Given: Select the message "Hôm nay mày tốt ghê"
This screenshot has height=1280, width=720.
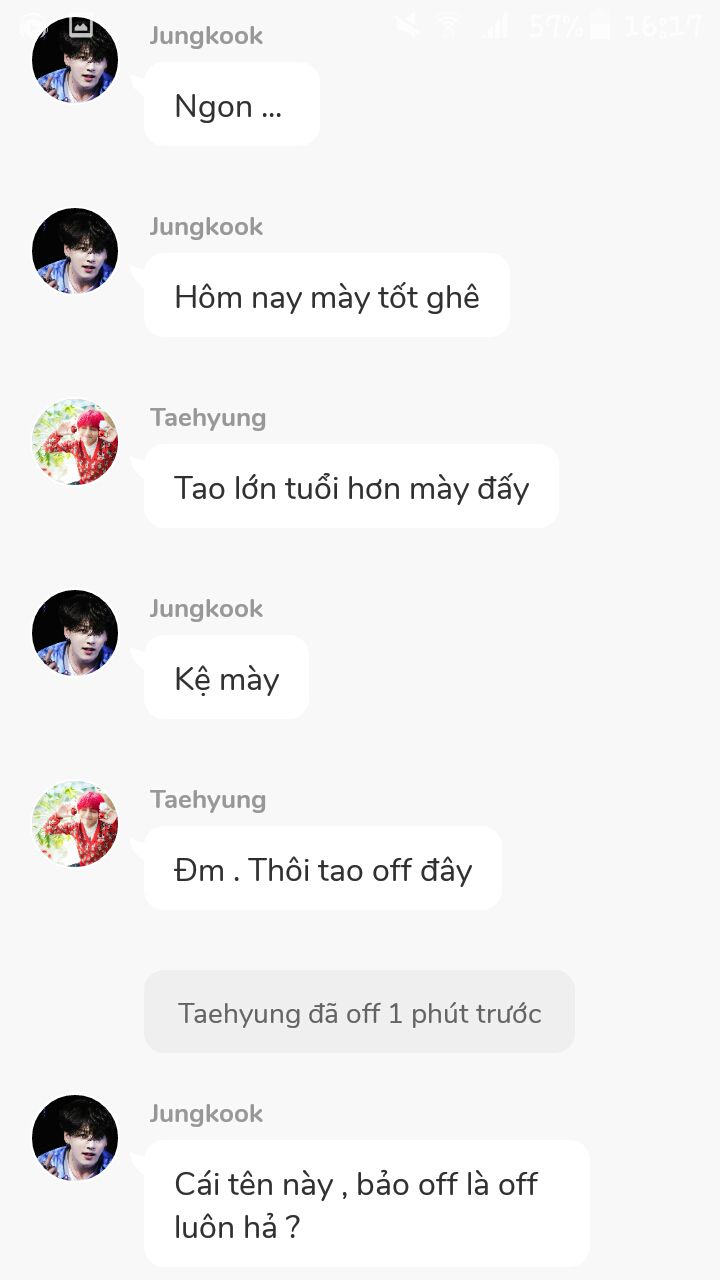Looking at the screenshot, I should (x=327, y=295).
